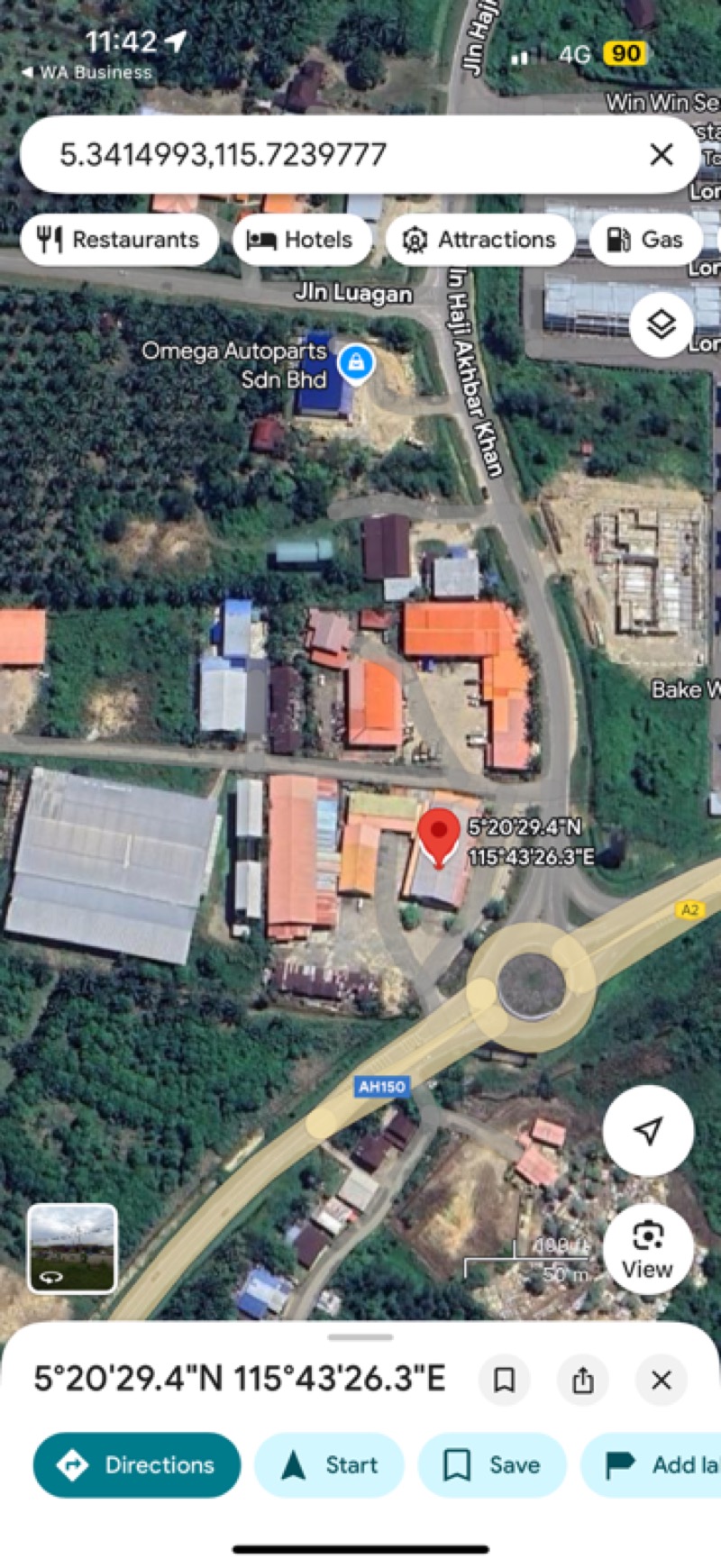Filter map by Restaurants chip
The image size is (721, 1568).
[x=119, y=240]
